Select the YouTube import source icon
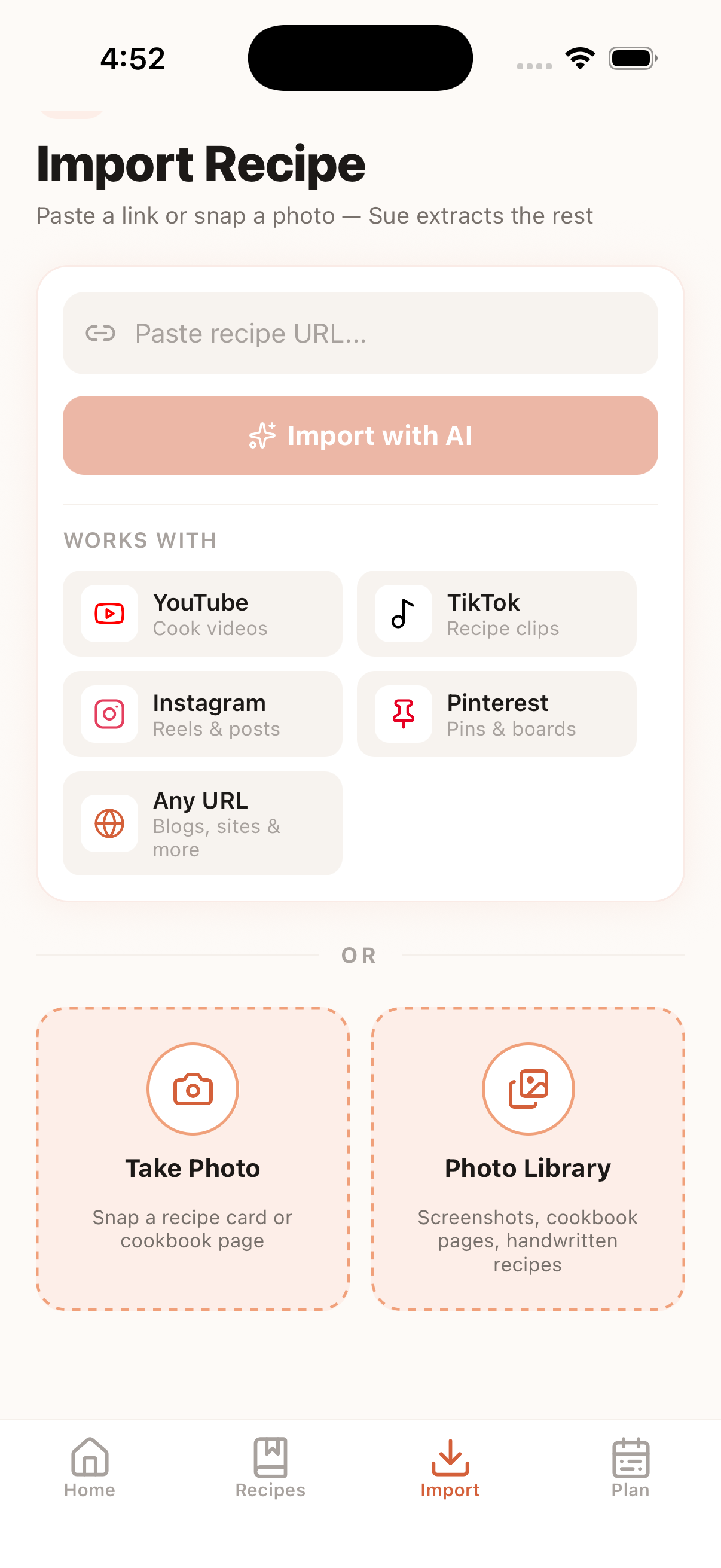This screenshot has width=721, height=1568. click(108, 614)
